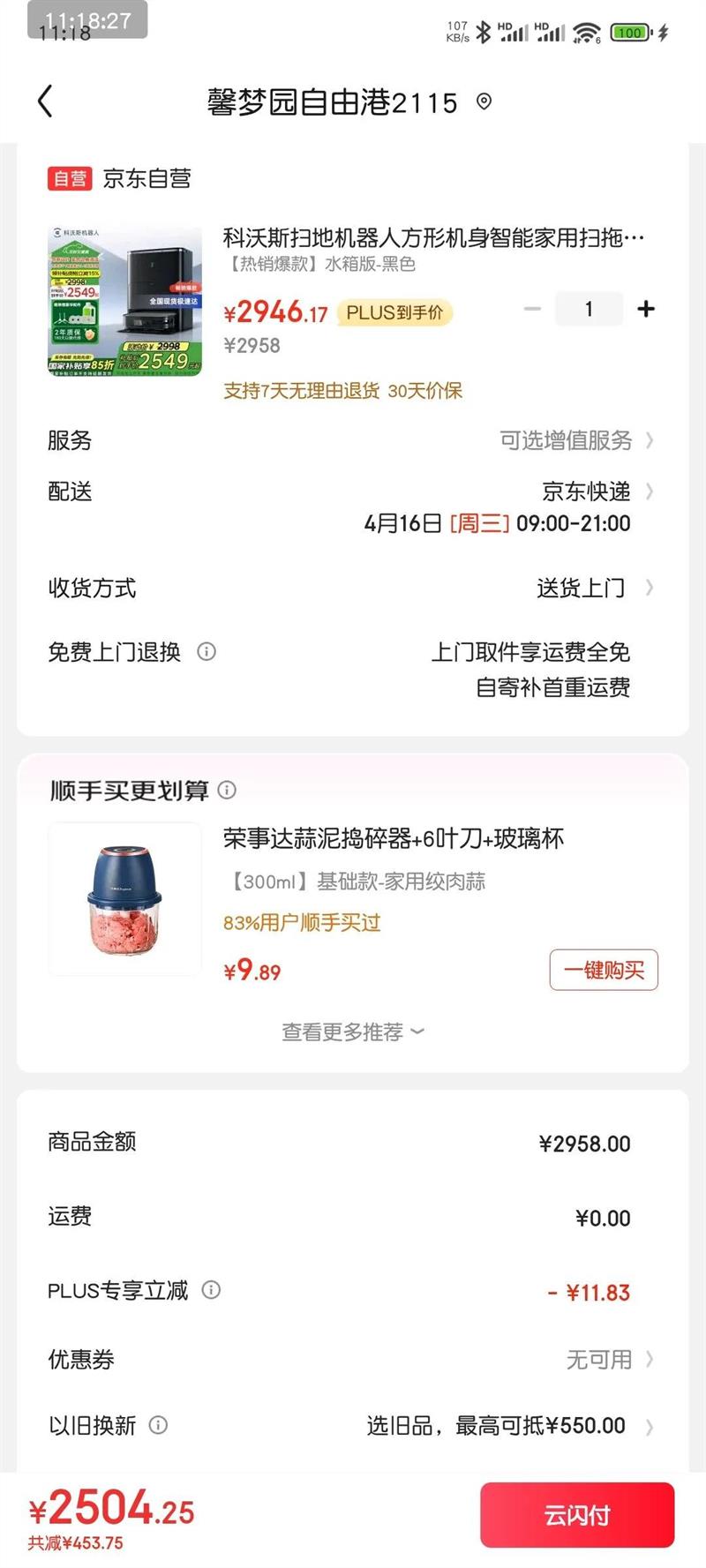Viewport: 706px width, 1568px height.
Task: Show info about PLUS专享立减
Action: pos(211,1290)
